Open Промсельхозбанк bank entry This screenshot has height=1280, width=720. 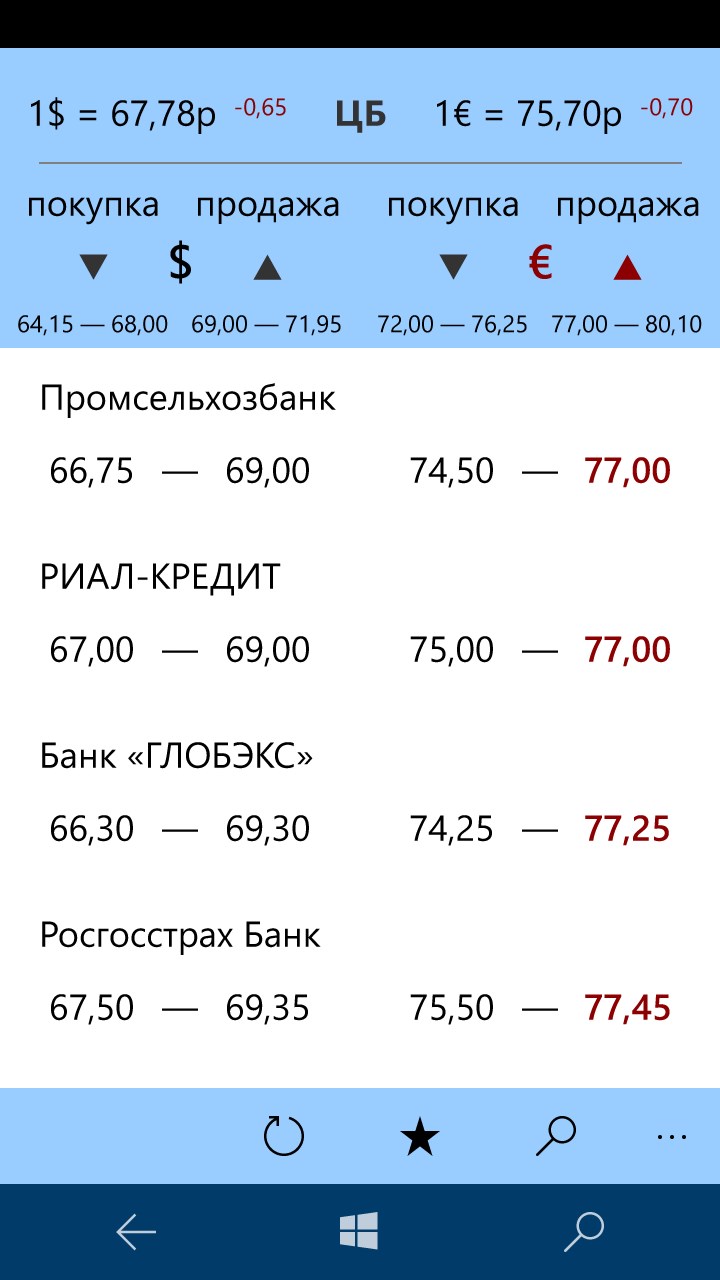(187, 398)
